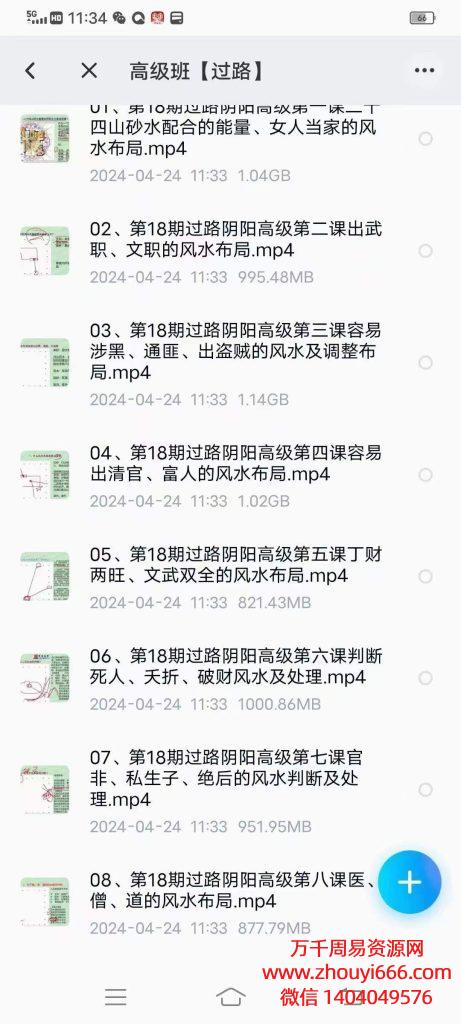
Task: Open the system recent apps menu button
Action: pos(116,997)
